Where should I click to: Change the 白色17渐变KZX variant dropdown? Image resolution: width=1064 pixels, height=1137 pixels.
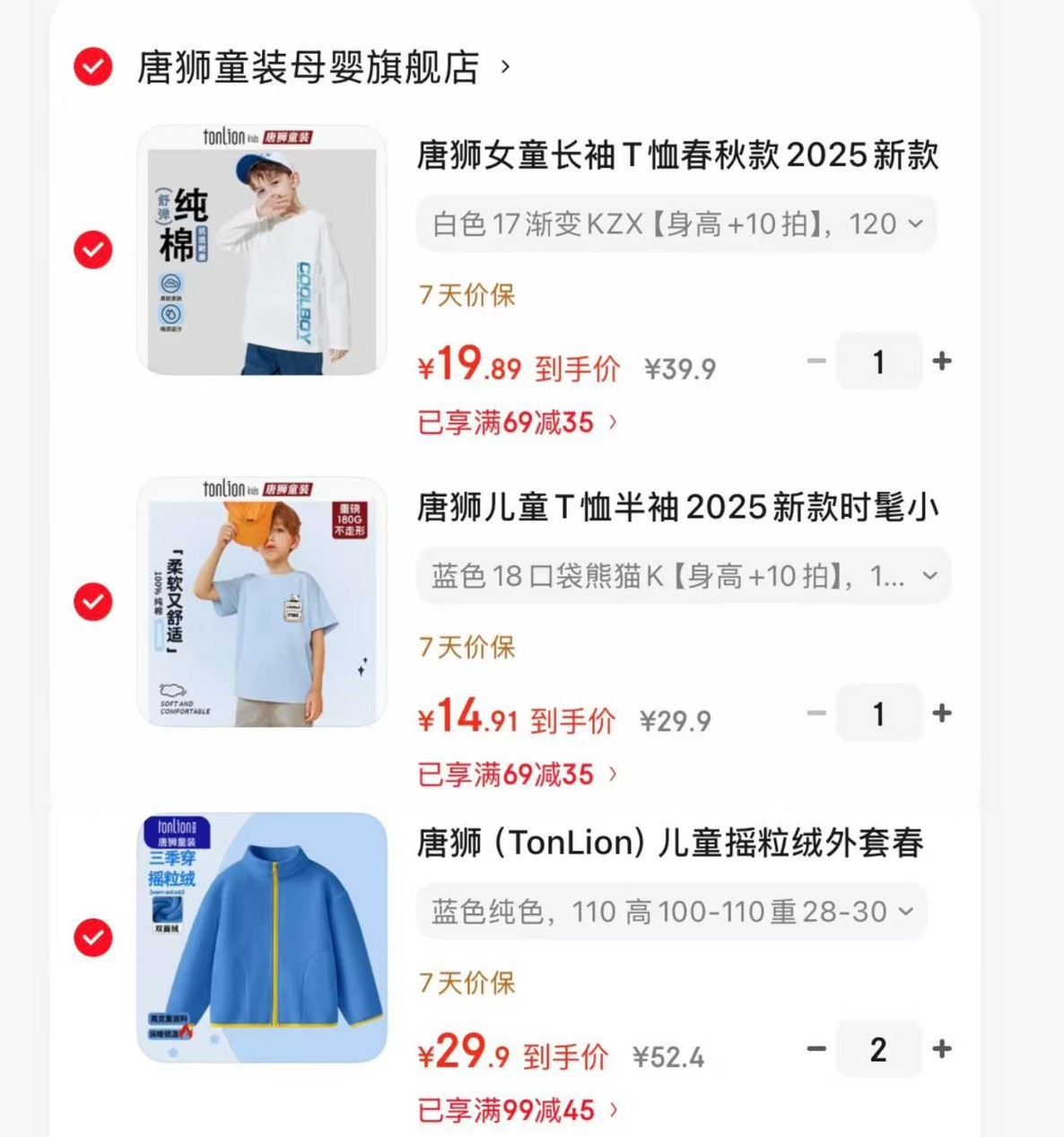(x=676, y=223)
